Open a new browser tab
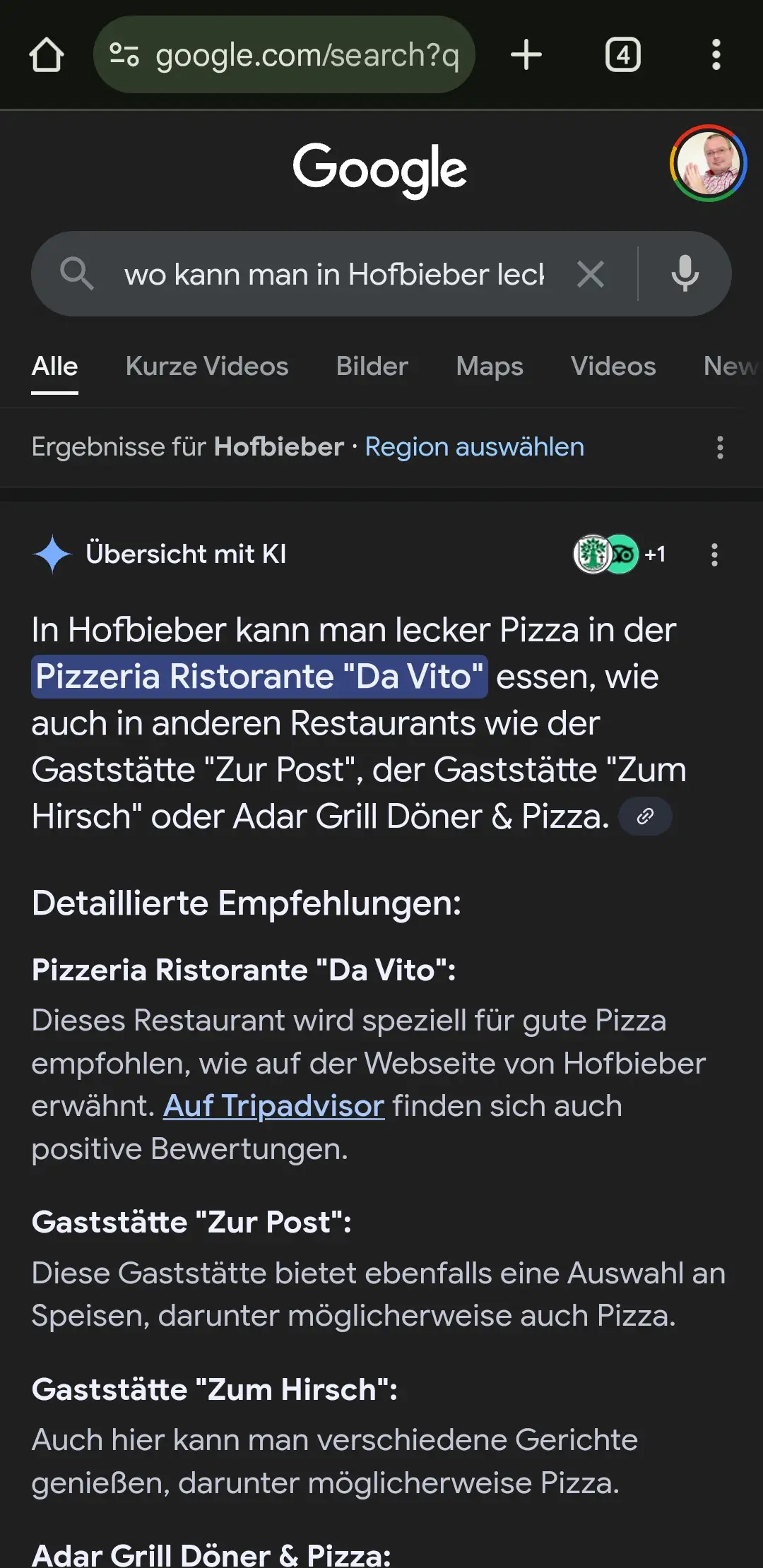Viewport: 763px width, 1568px height. coord(526,55)
